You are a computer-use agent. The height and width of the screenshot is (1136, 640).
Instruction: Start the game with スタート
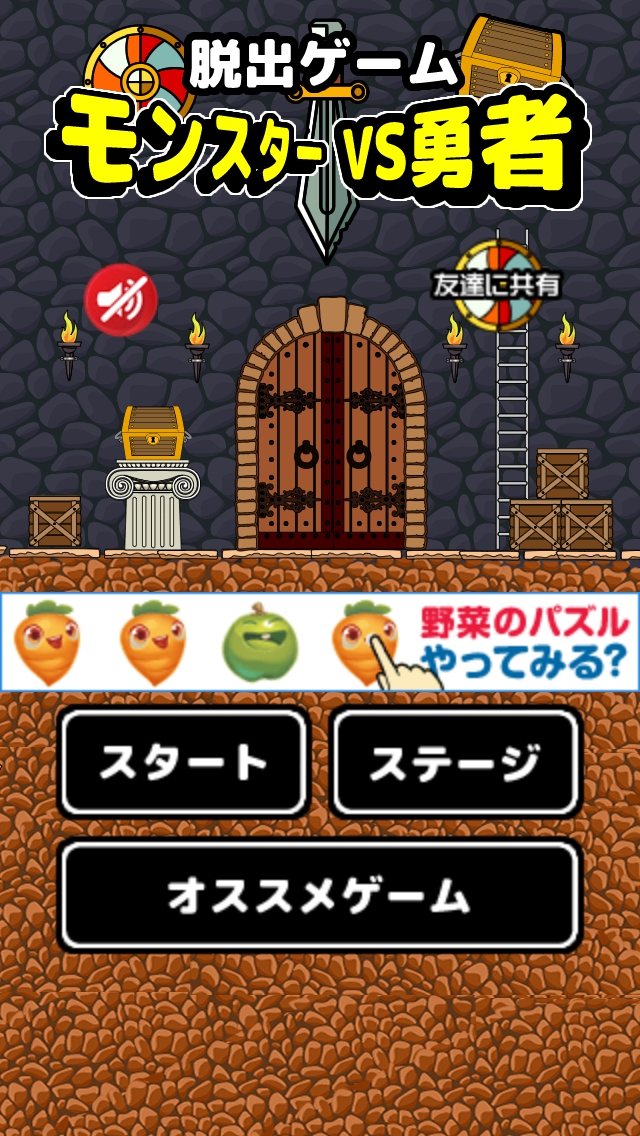(183, 762)
